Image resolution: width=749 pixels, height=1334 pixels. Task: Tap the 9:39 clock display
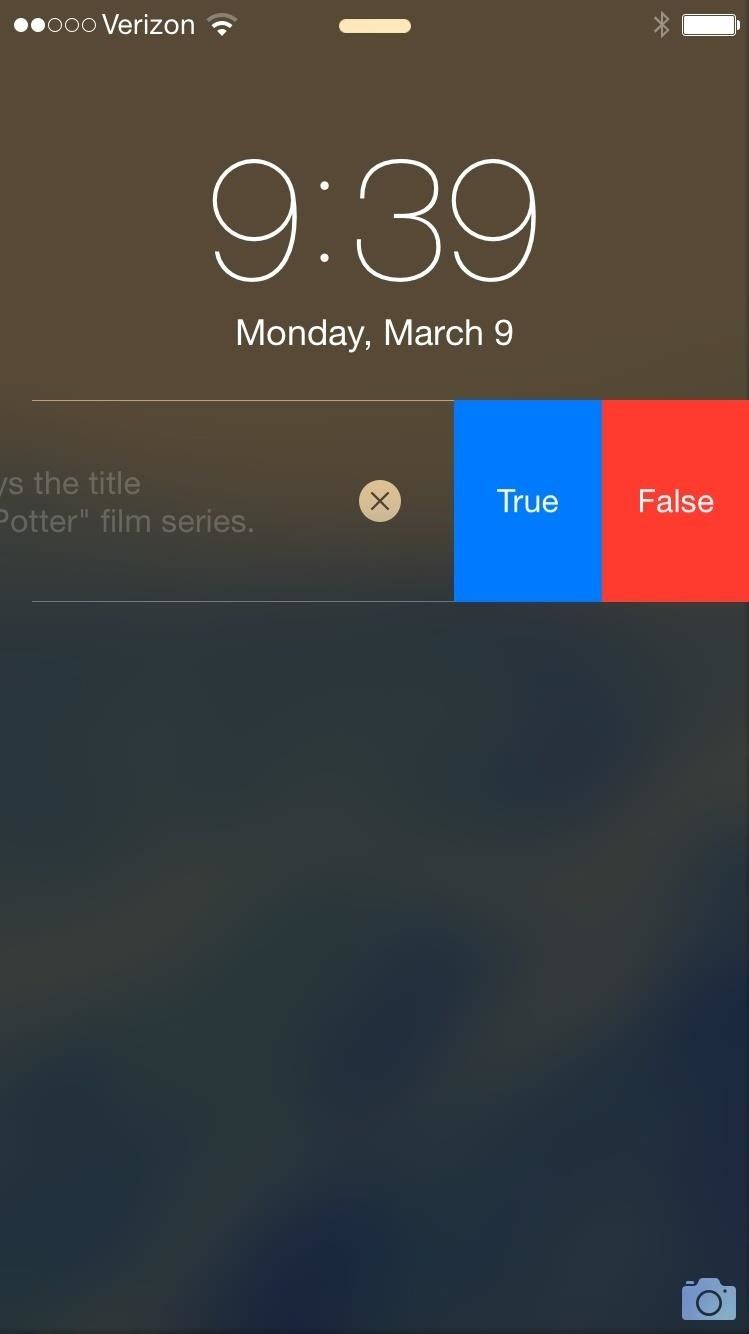374,218
